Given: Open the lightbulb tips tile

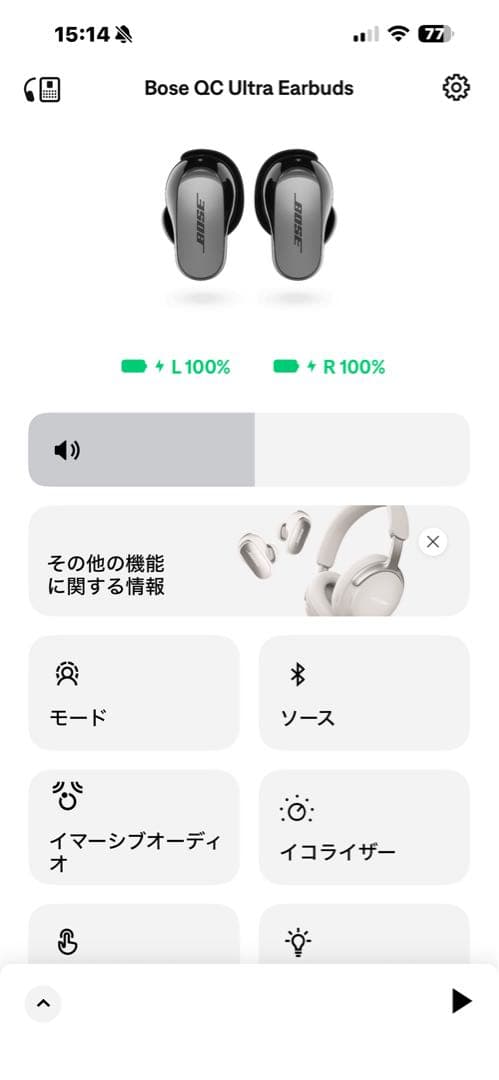Looking at the screenshot, I should (365, 934).
